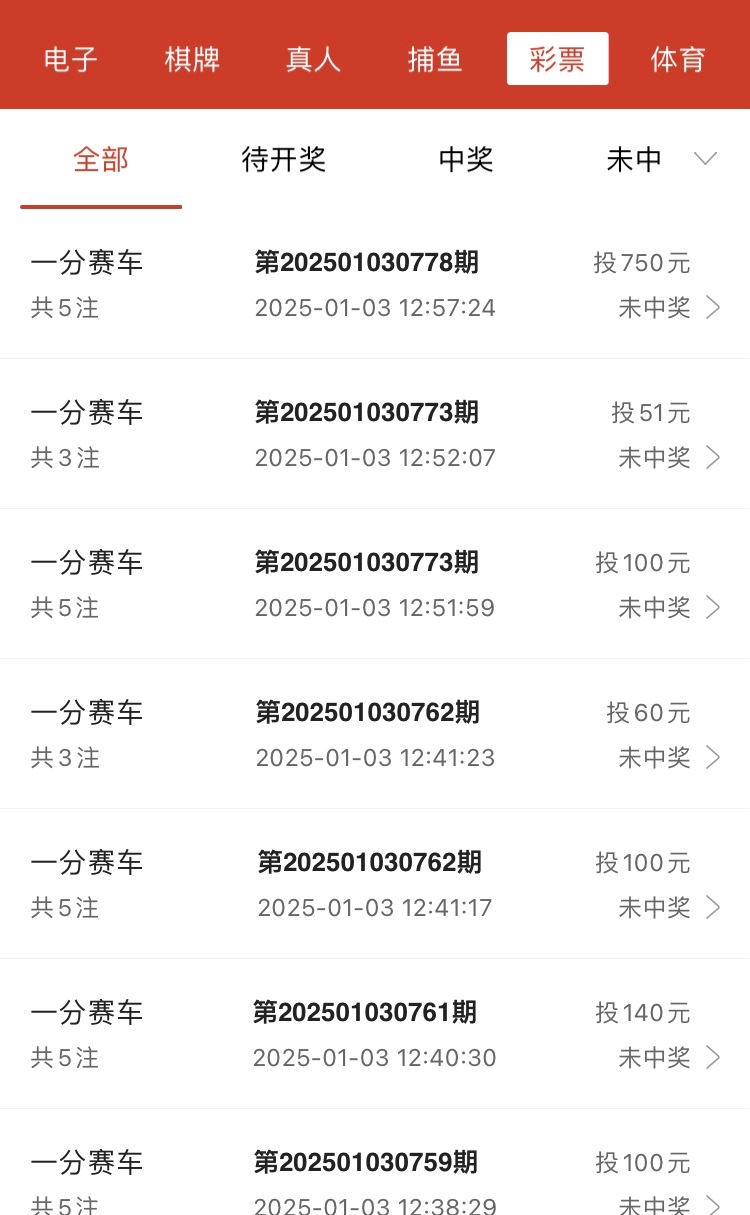
Task: Select the 捕鱼 category tab
Action: coord(435,59)
